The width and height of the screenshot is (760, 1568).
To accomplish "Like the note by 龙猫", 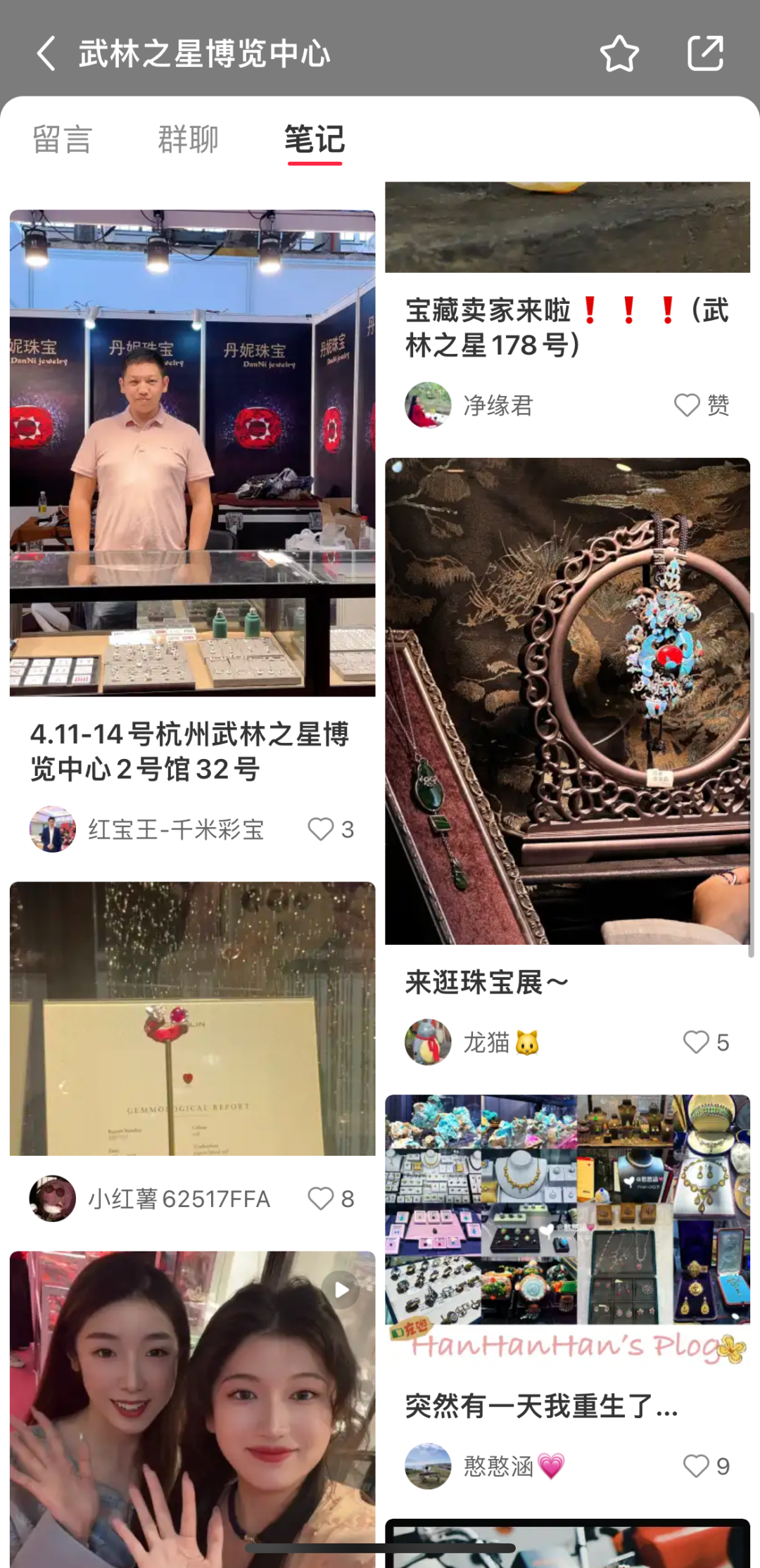I will pyautogui.click(x=696, y=1042).
